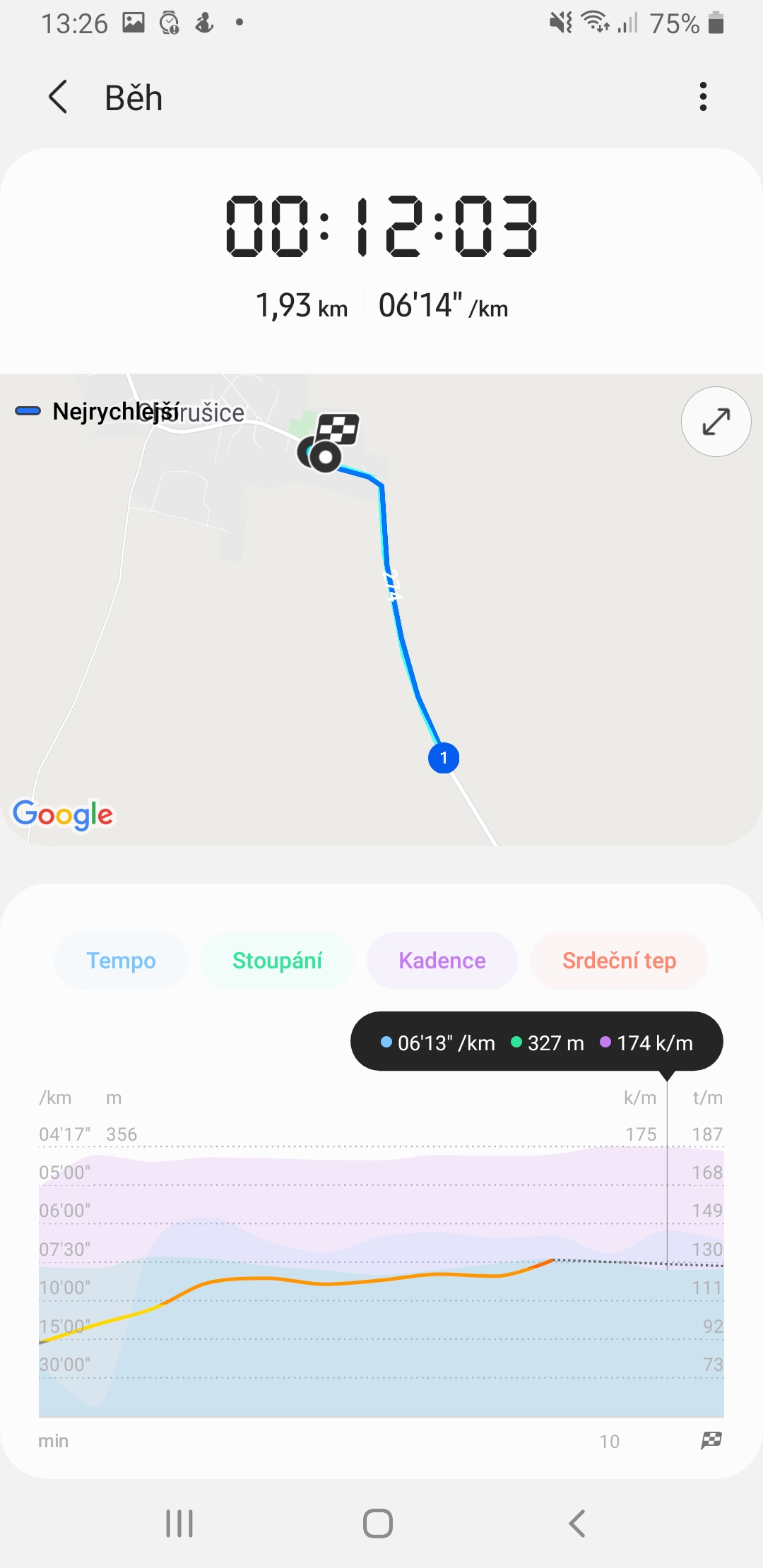The height and width of the screenshot is (1568, 763).
Task: Go to the home screen
Action: click(x=378, y=1524)
